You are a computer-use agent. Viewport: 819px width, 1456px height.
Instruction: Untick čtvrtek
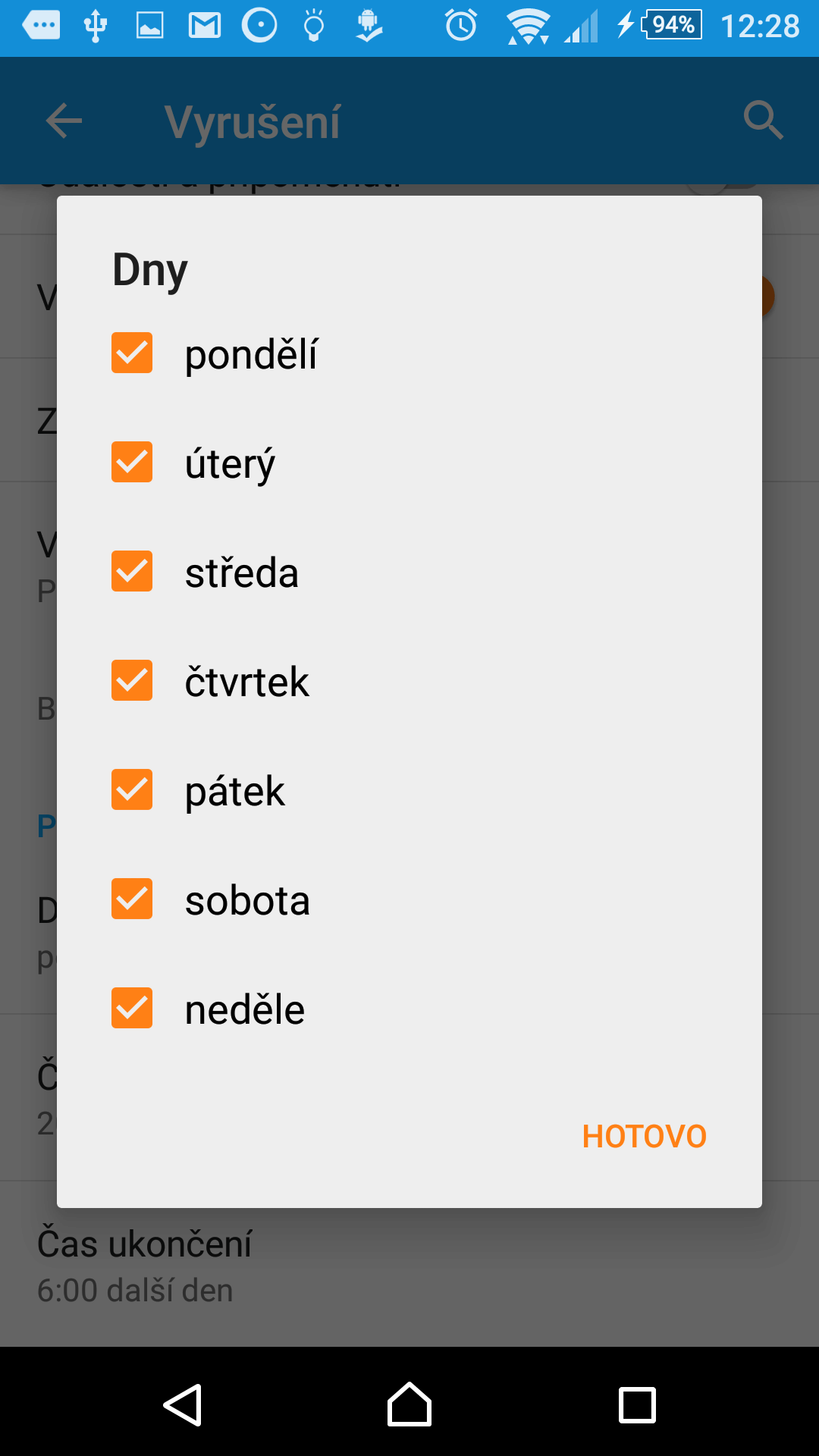click(x=132, y=680)
